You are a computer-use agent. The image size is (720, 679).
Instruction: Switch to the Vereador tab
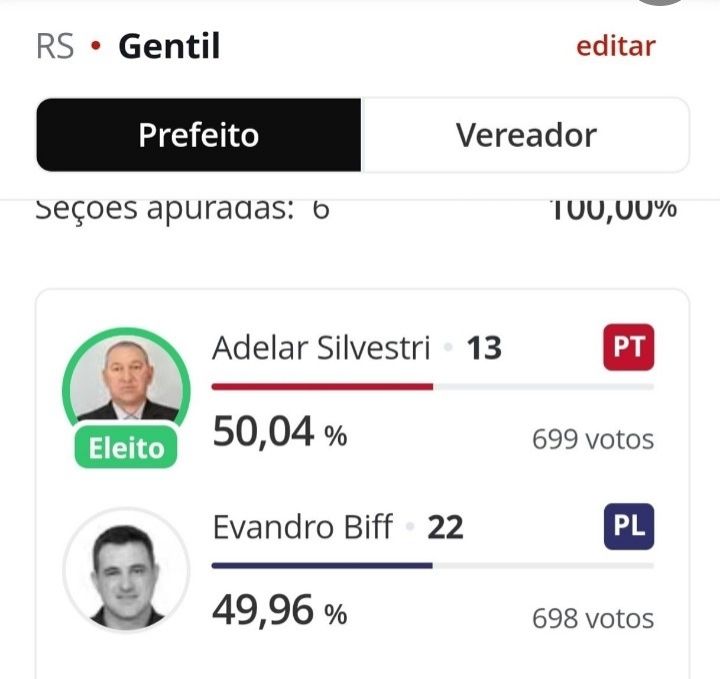pyautogui.click(x=526, y=135)
